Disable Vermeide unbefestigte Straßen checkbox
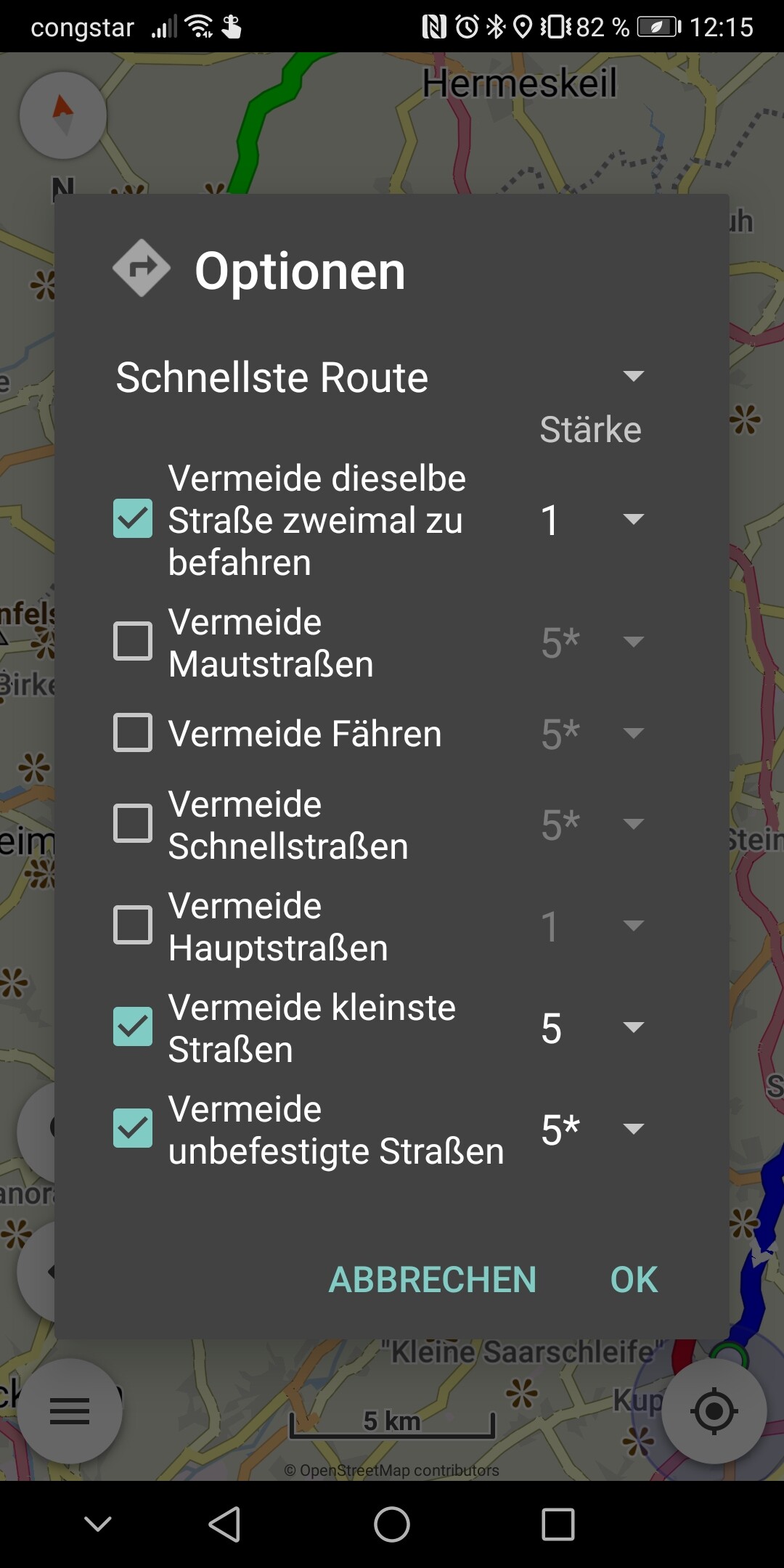784x1568 pixels. [x=133, y=1128]
